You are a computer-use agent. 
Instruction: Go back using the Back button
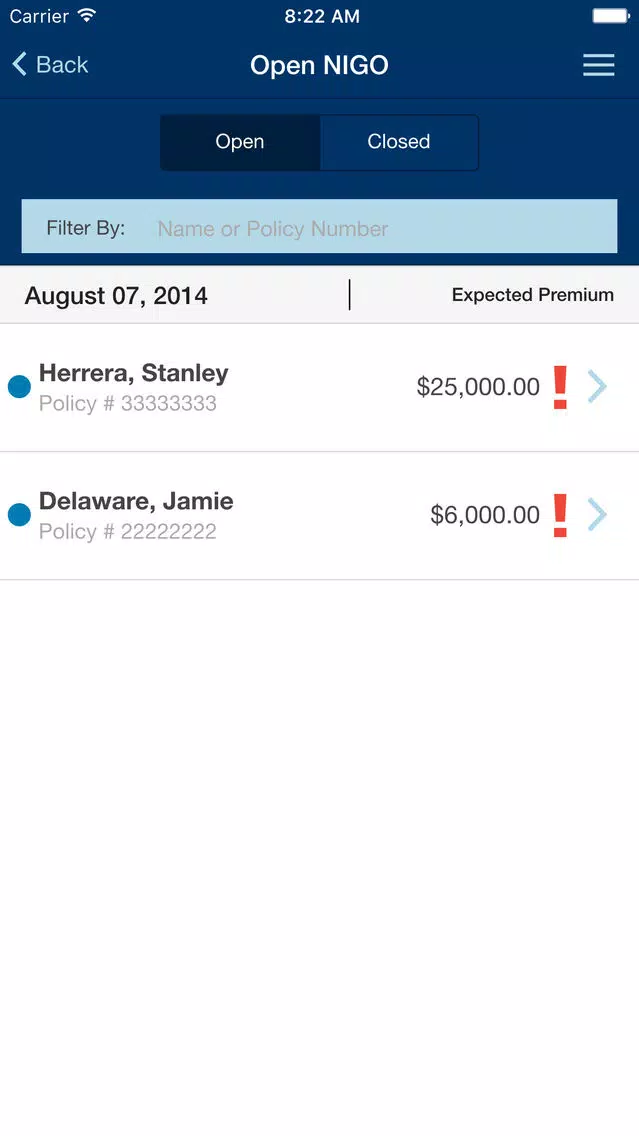(50, 64)
